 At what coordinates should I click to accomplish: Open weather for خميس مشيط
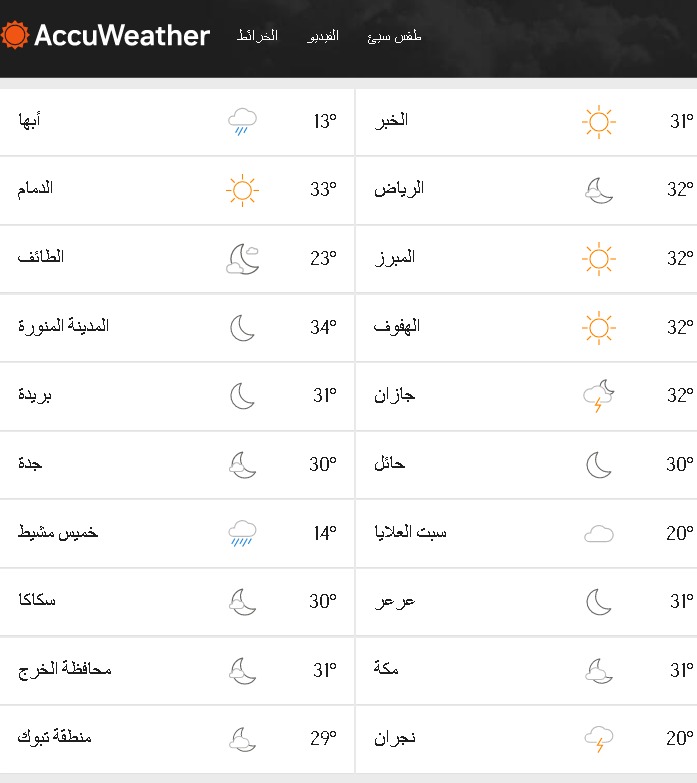click(x=177, y=533)
